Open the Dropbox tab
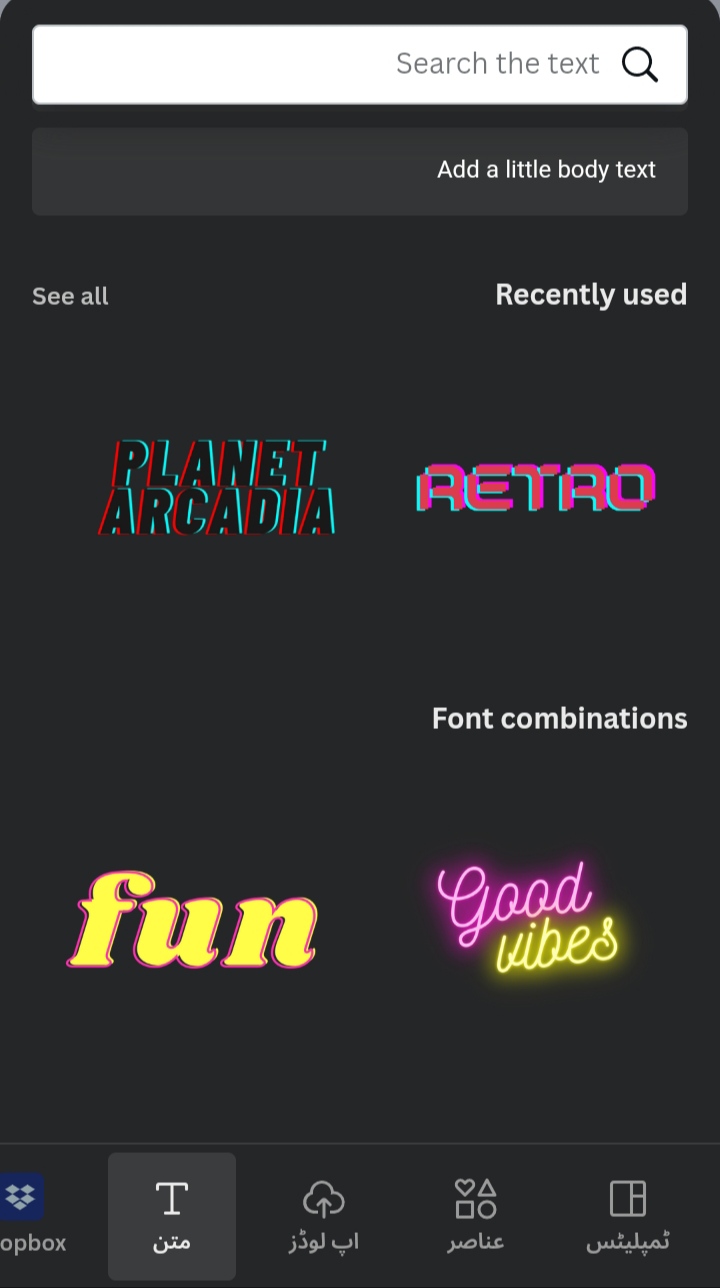The image size is (720, 1288). (24, 1215)
